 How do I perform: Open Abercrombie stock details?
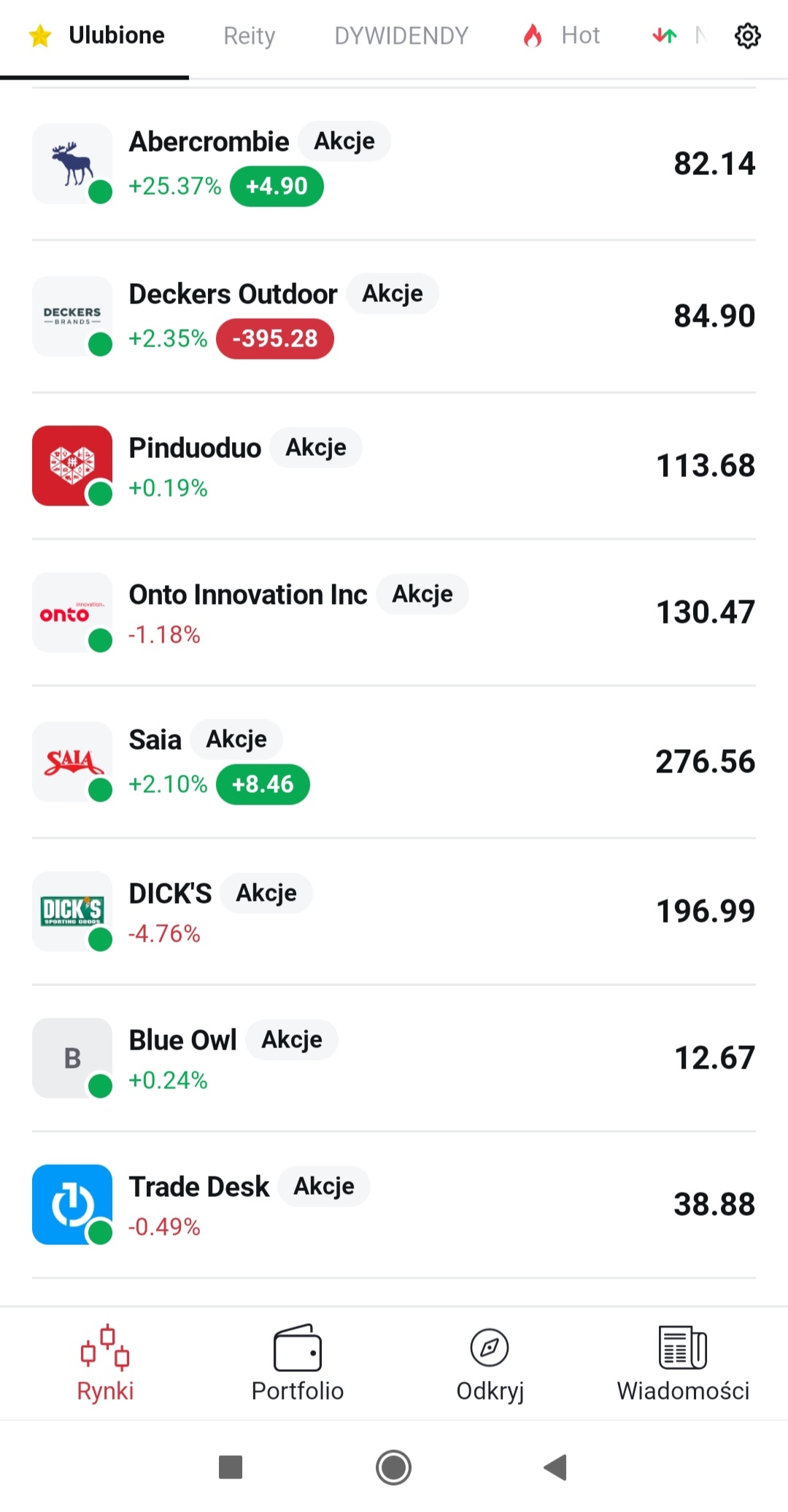pyautogui.click(x=394, y=164)
